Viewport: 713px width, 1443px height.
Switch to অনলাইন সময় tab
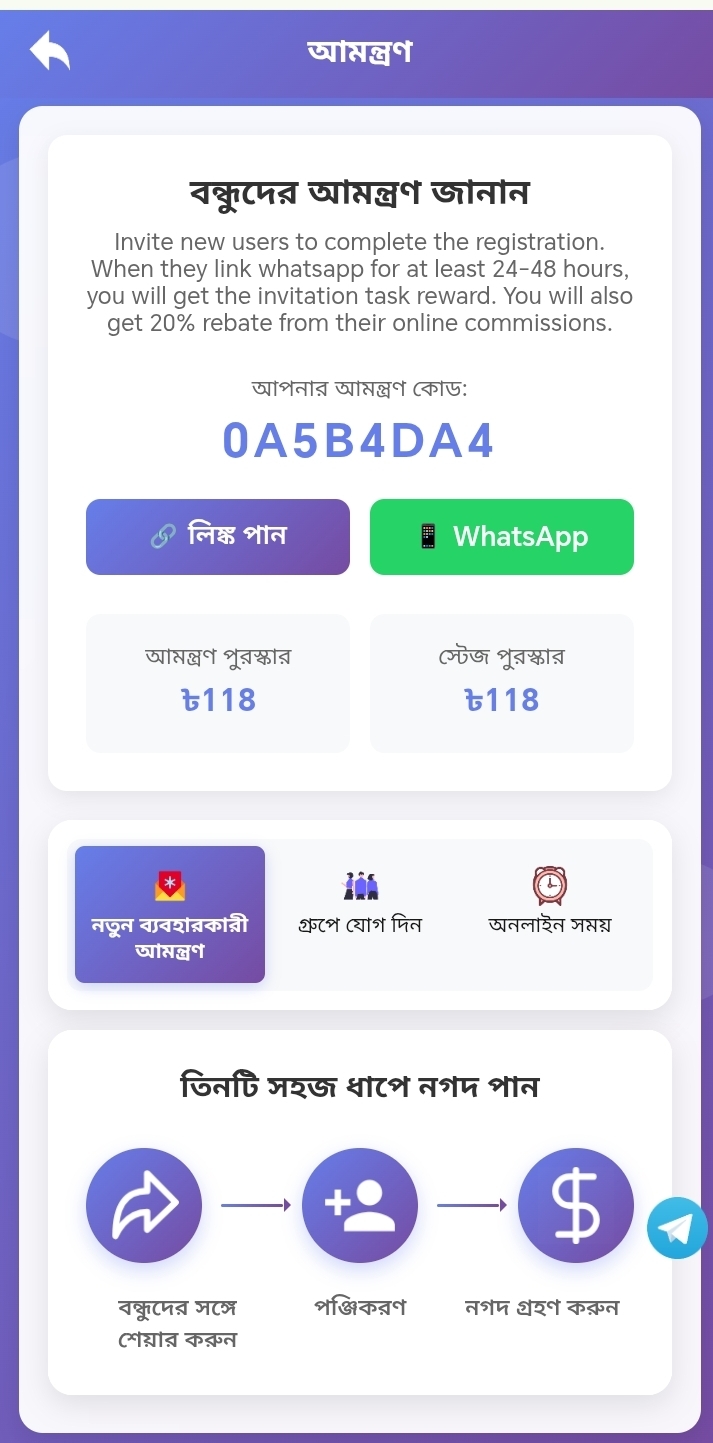(x=549, y=904)
